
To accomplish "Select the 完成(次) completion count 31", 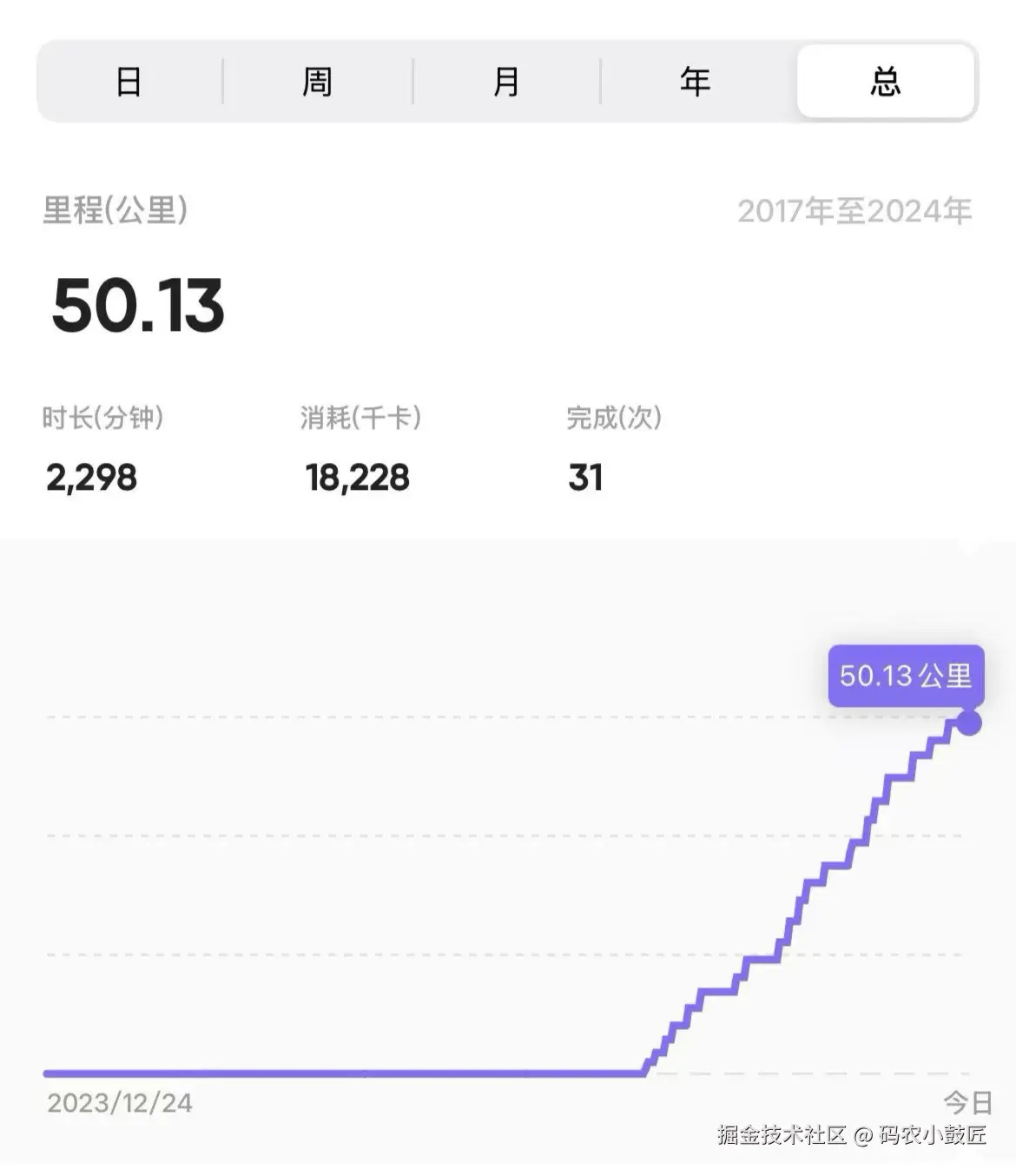I will 584,477.
